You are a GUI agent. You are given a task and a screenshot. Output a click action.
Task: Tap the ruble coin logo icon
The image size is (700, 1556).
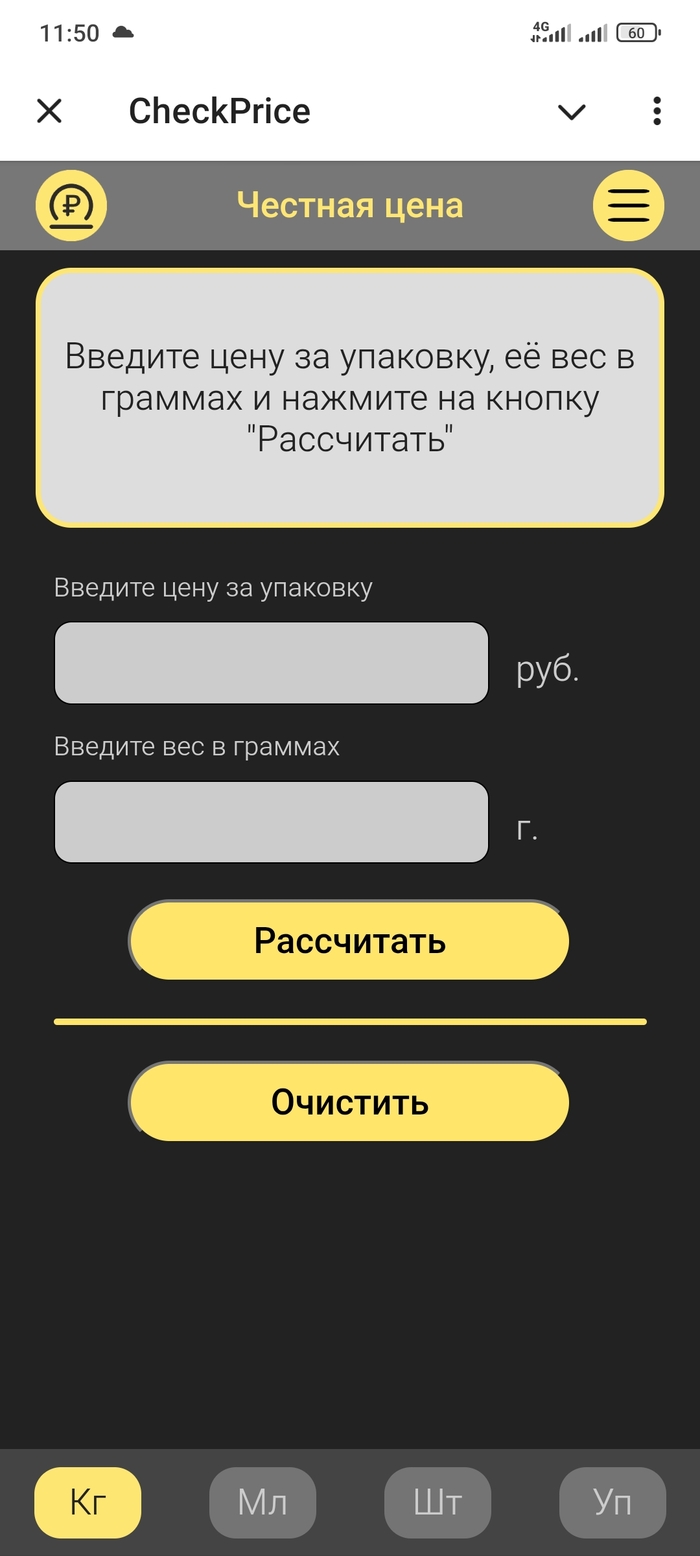click(x=71, y=206)
